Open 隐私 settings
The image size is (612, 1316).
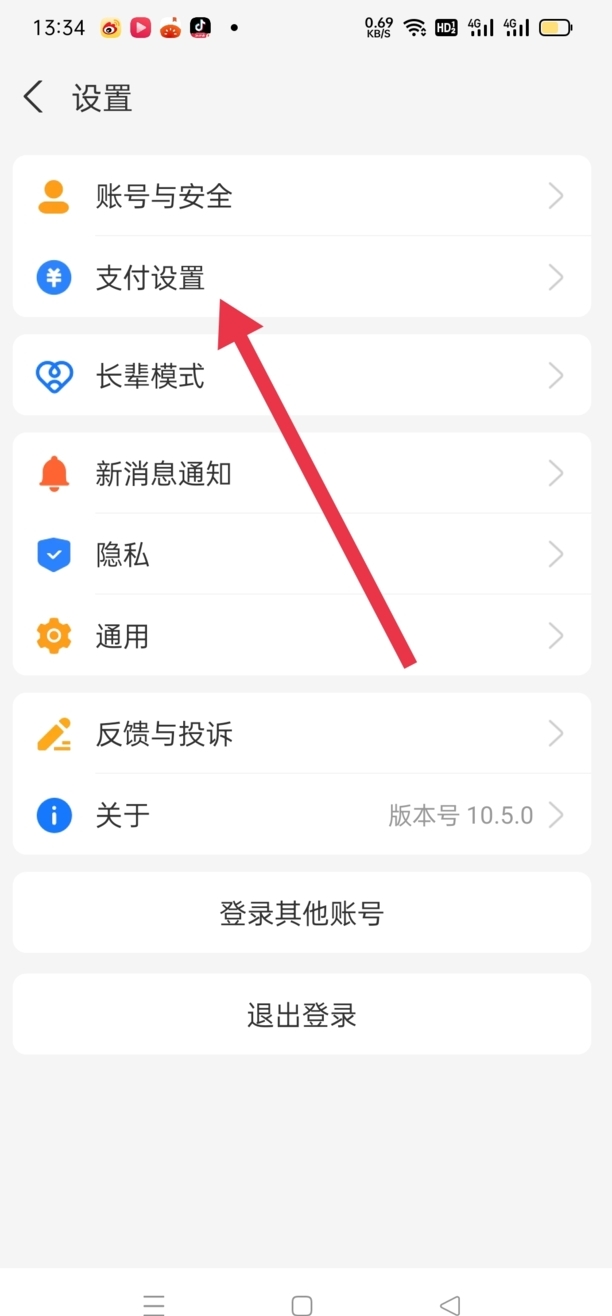pyautogui.click(x=301, y=554)
